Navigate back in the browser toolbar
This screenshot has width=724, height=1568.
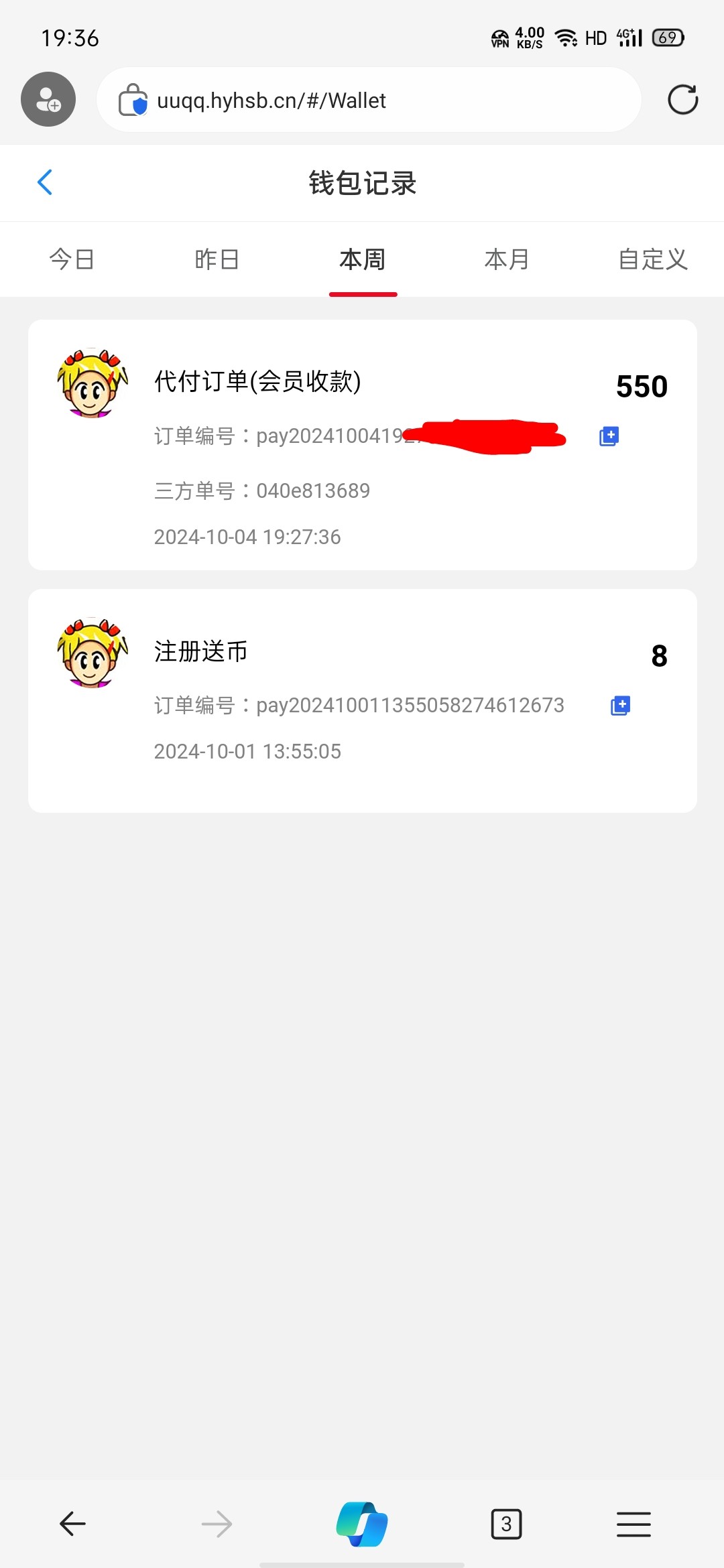(72, 1524)
